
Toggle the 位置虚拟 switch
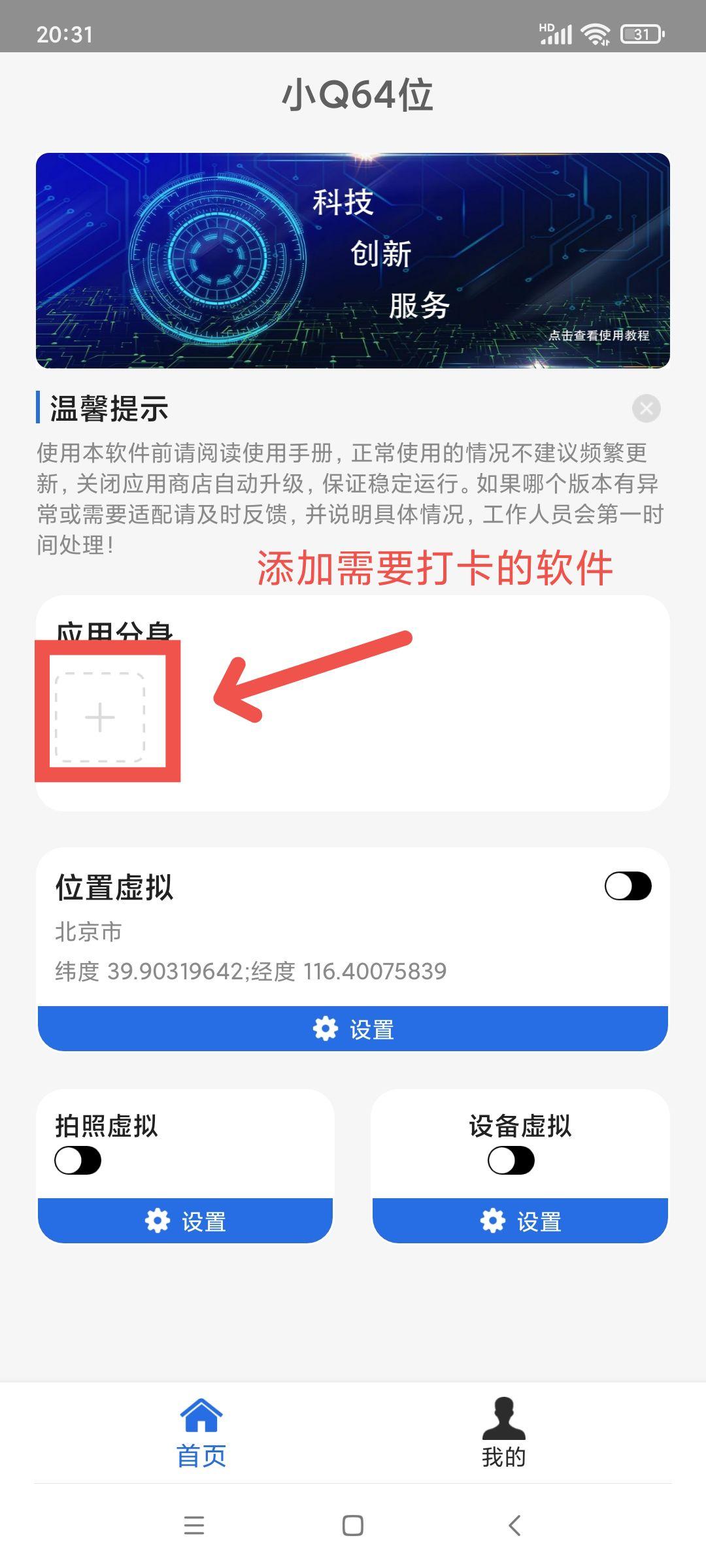coord(628,887)
